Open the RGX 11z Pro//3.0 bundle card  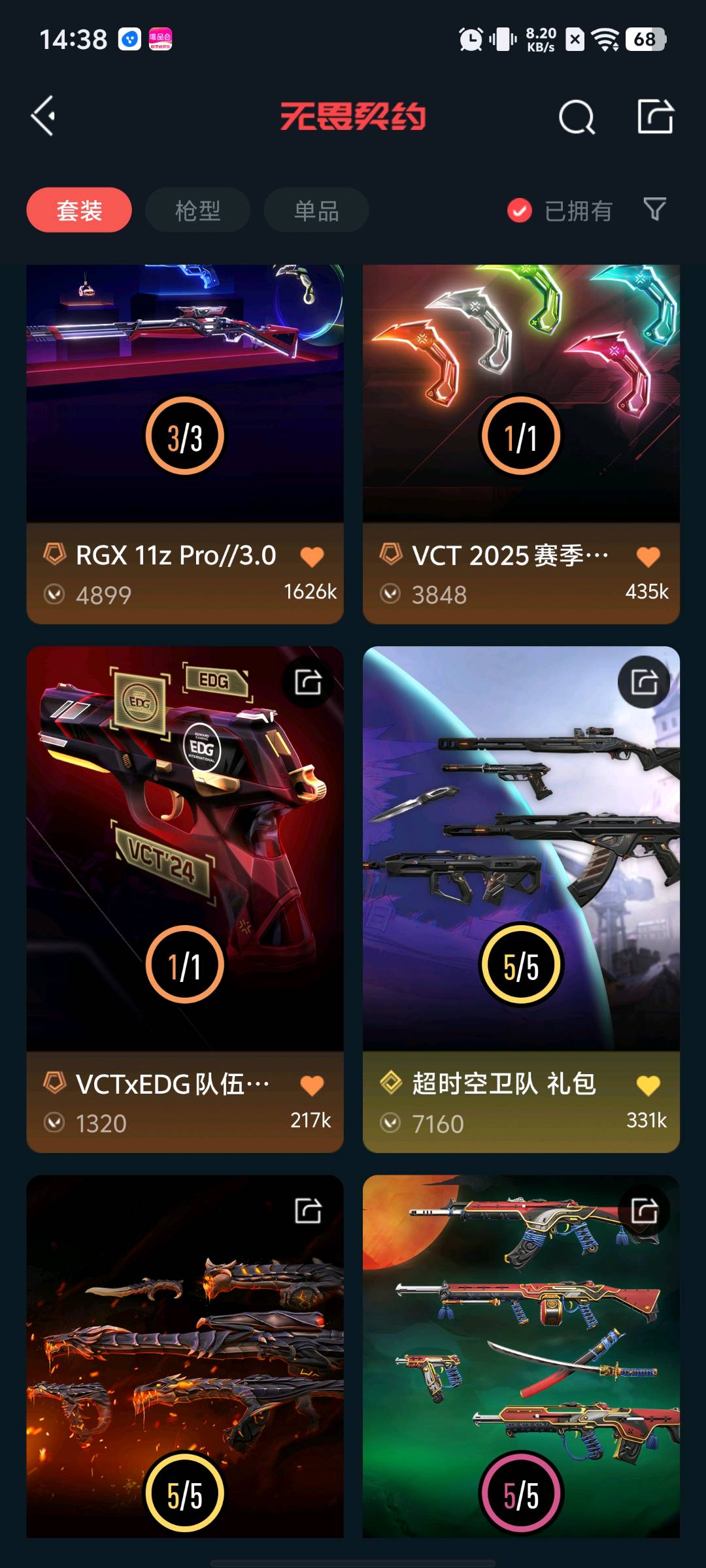click(x=184, y=392)
